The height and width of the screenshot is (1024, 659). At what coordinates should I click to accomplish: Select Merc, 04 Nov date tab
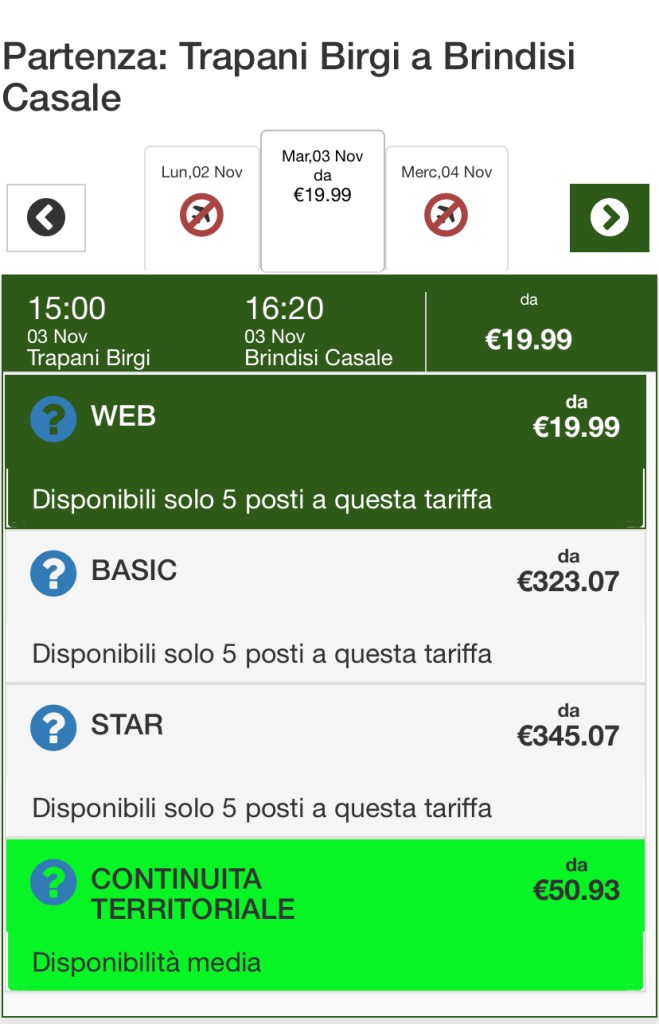click(446, 208)
